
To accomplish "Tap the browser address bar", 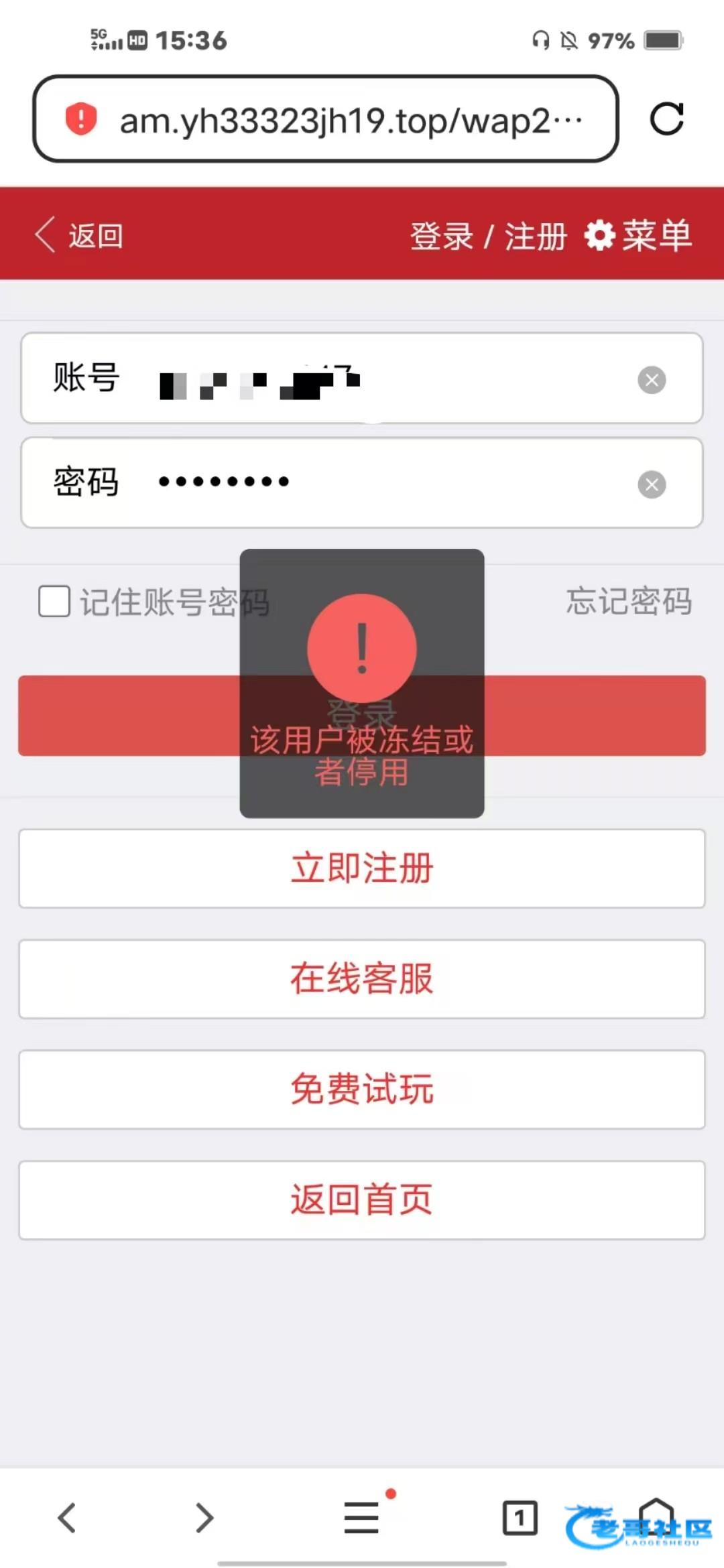I will pos(335,121).
